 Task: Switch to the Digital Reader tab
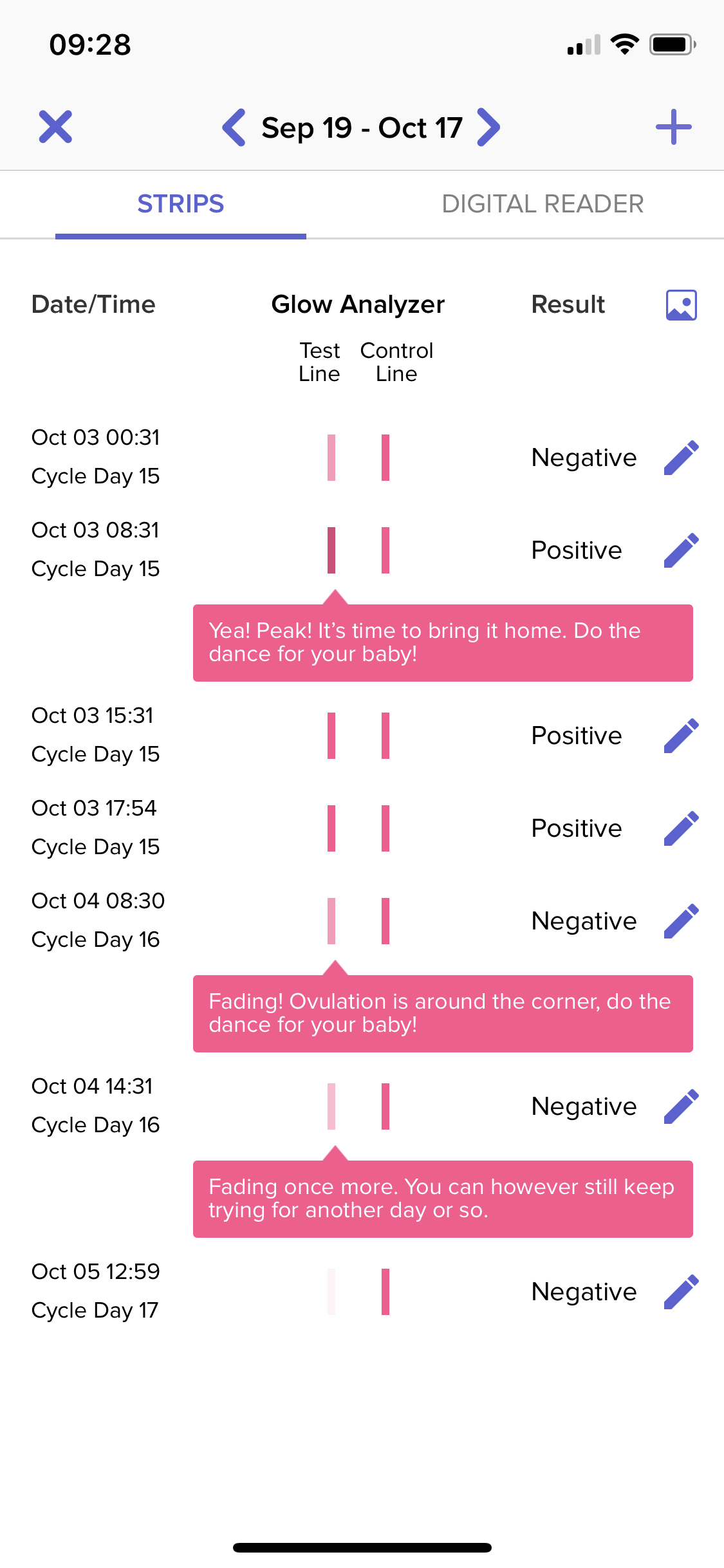click(x=542, y=204)
